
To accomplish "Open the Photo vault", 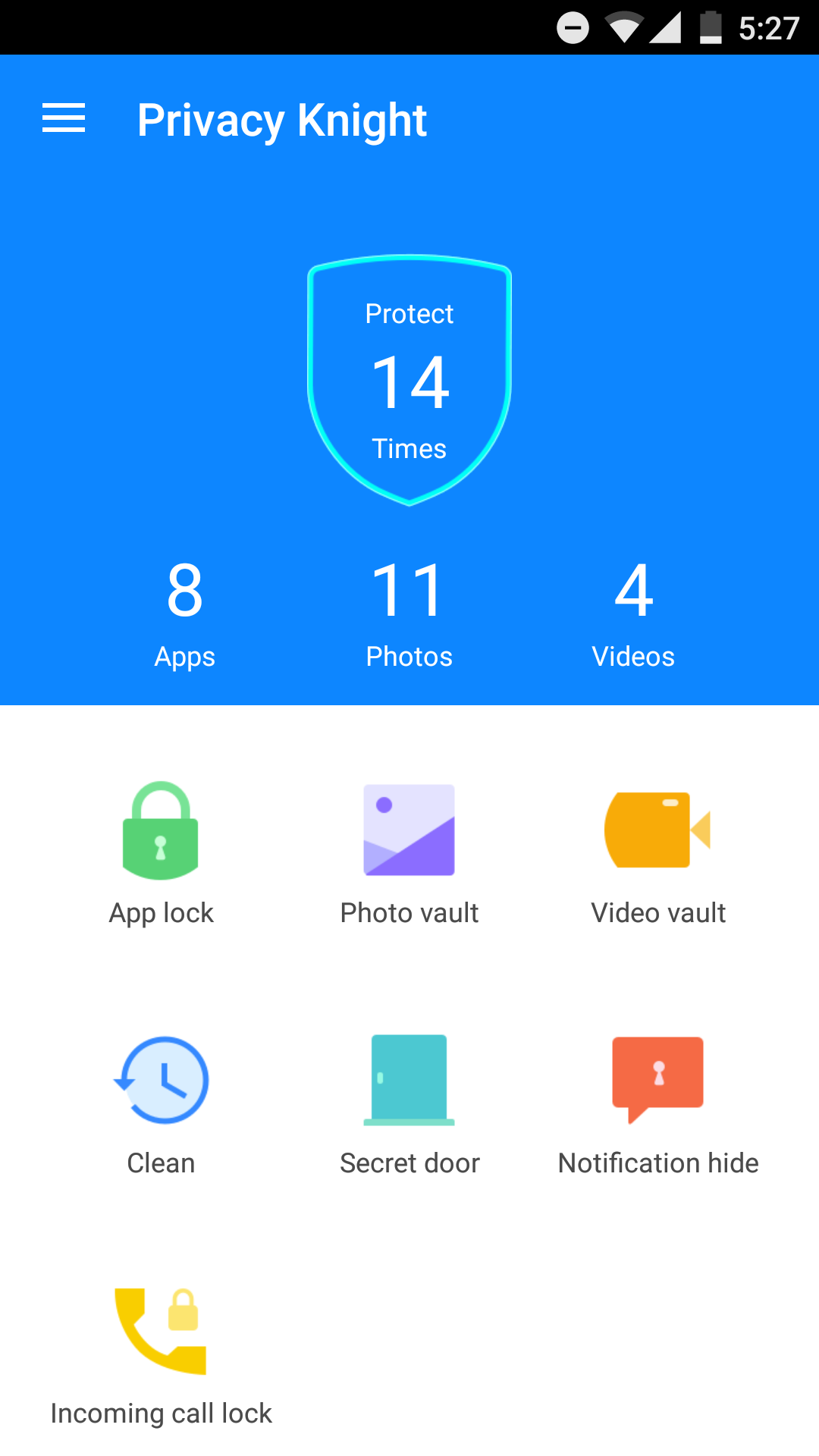I will coord(409,853).
